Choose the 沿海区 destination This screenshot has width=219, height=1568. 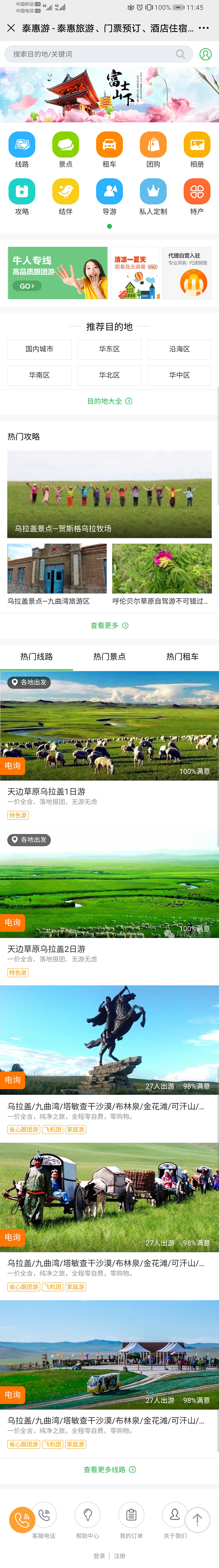179,349
